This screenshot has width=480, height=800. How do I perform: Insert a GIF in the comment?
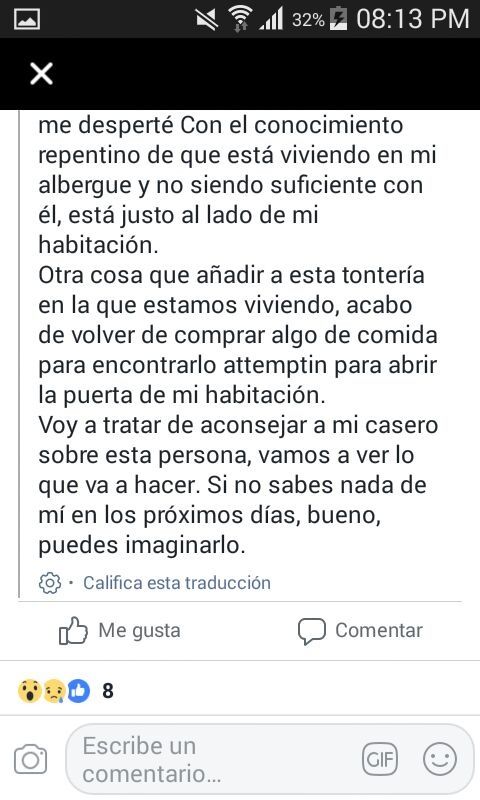pos(380,759)
